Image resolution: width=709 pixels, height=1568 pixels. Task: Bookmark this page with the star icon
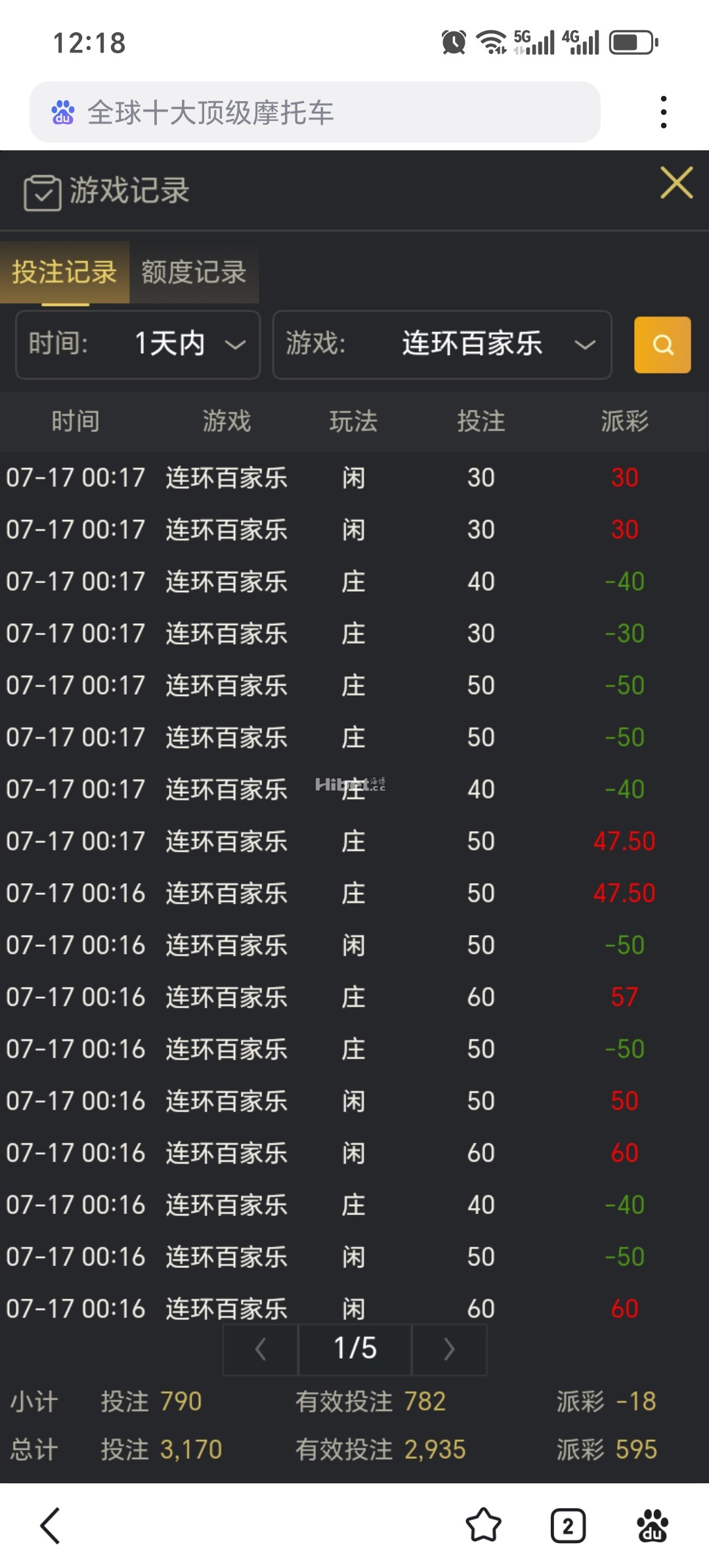coord(483,1525)
